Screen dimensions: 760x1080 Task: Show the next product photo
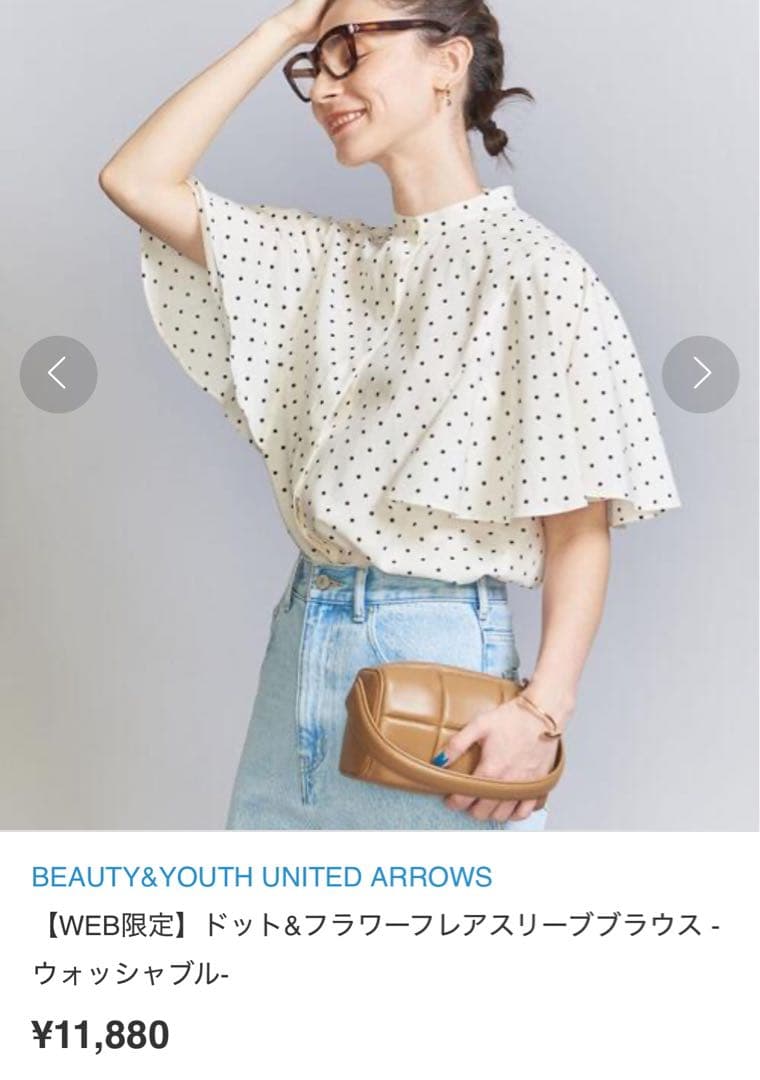coord(701,374)
